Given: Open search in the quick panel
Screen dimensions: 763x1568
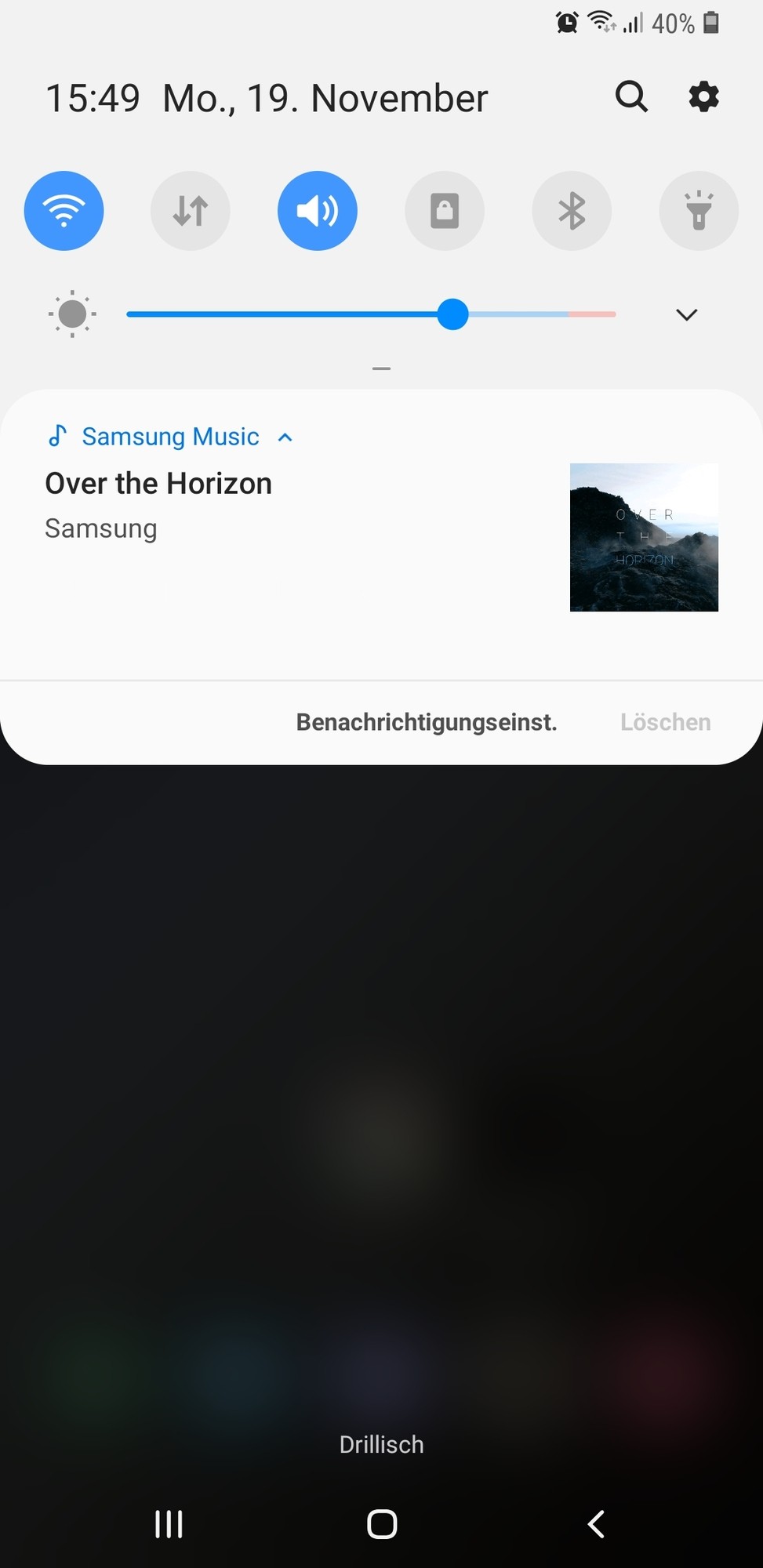Looking at the screenshot, I should click(631, 97).
